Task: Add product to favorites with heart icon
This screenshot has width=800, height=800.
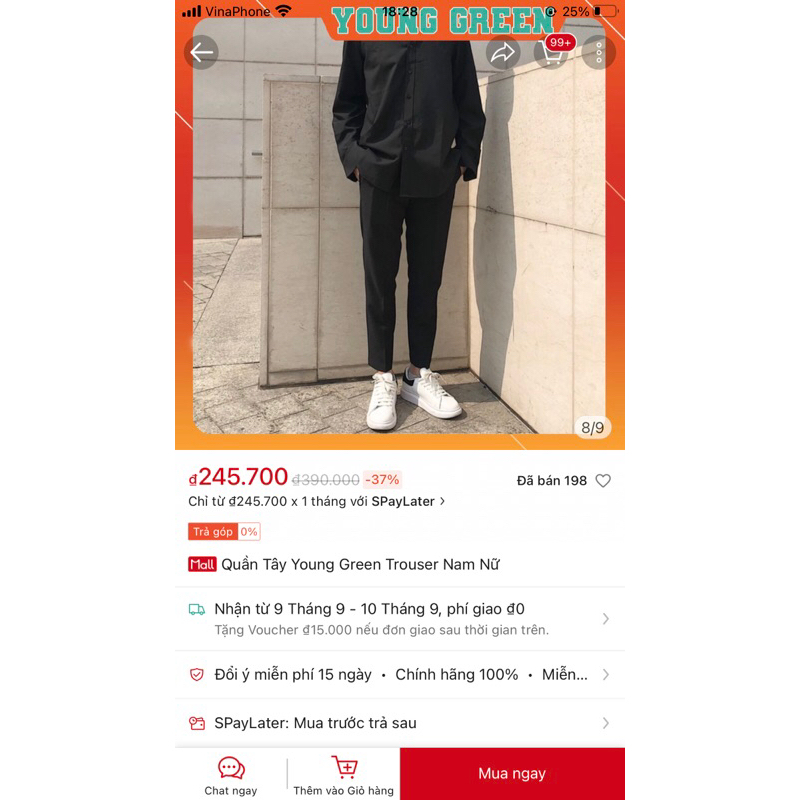Action: [603, 481]
